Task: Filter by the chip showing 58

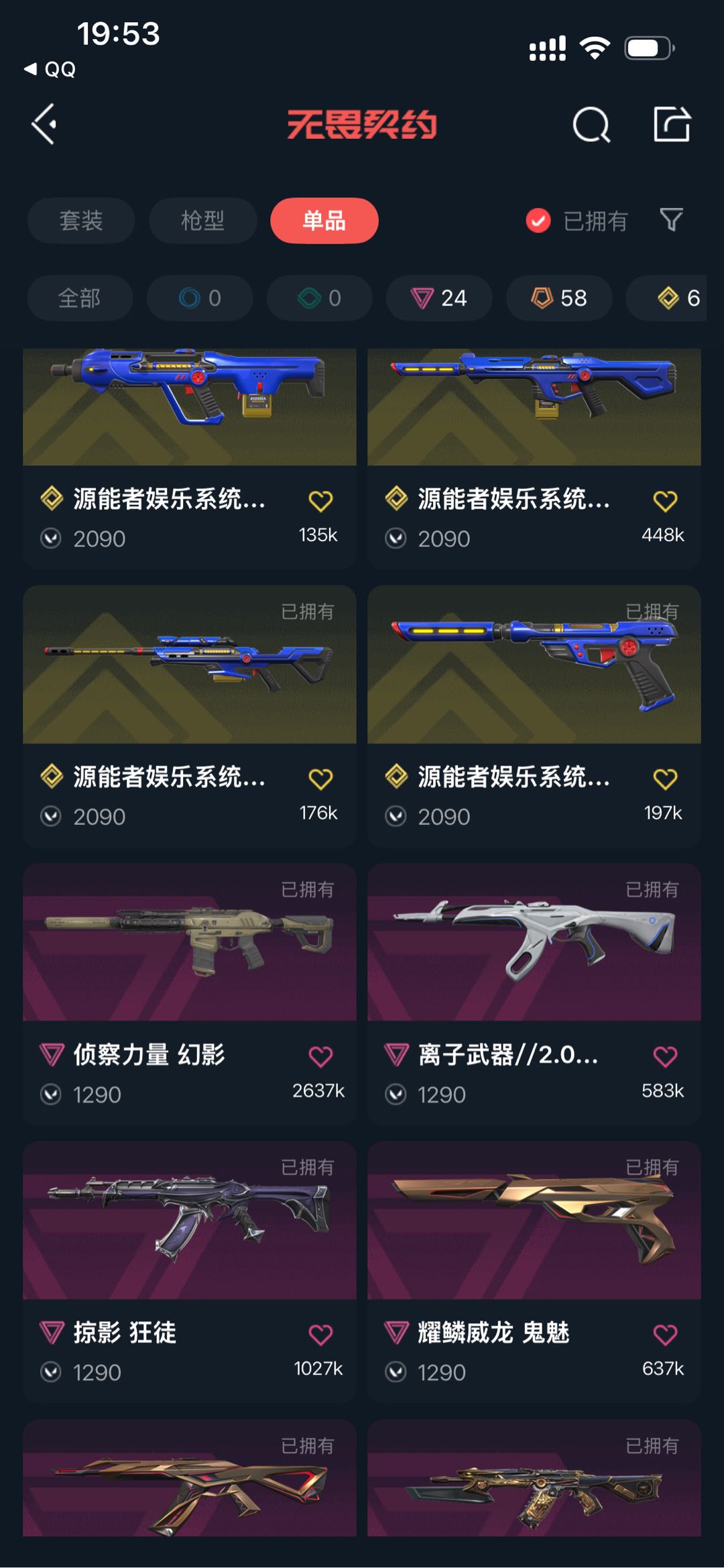Action: (559, 298)
